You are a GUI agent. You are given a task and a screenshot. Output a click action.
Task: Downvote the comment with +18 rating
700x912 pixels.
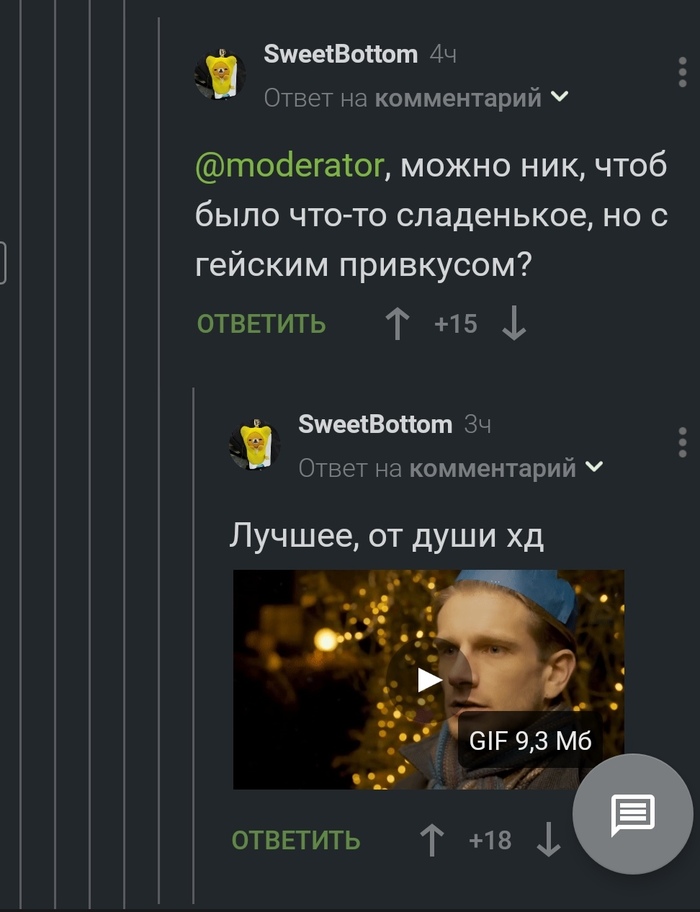(548, 841)
